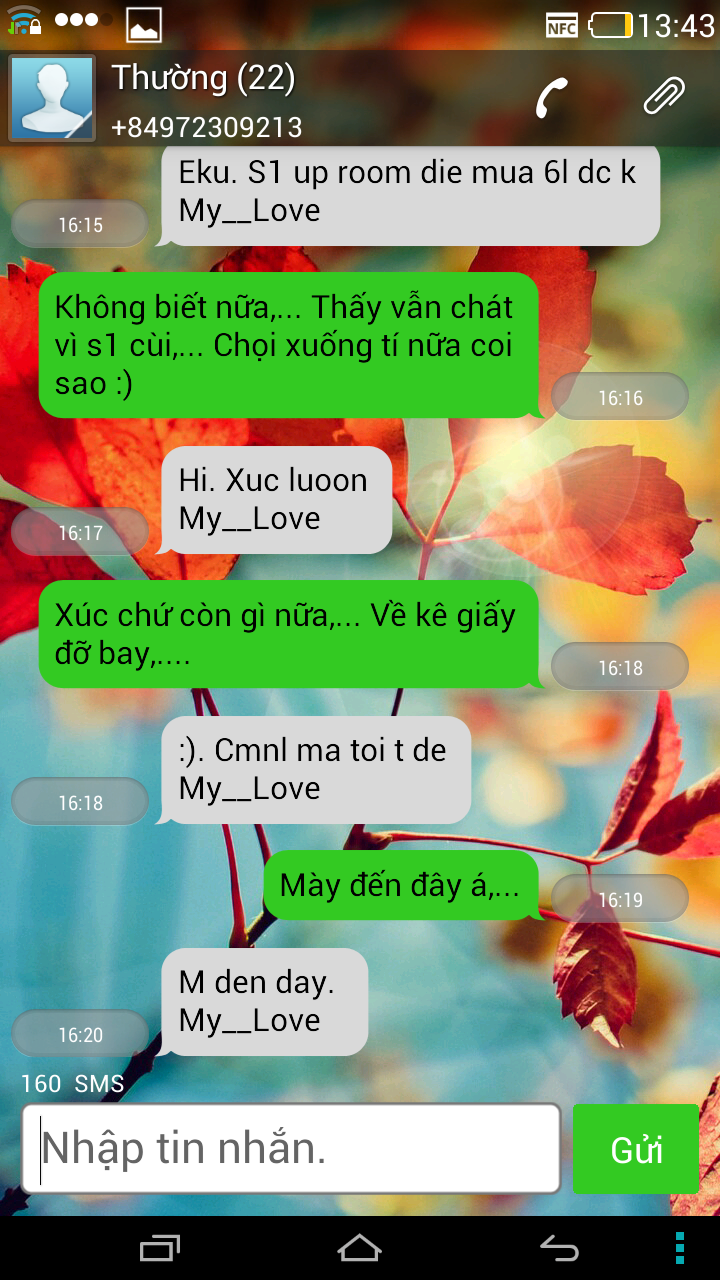This screenshot has width=720, height=1280.
Task: Send the message with the Gửi button
Action: [636, 1149]
